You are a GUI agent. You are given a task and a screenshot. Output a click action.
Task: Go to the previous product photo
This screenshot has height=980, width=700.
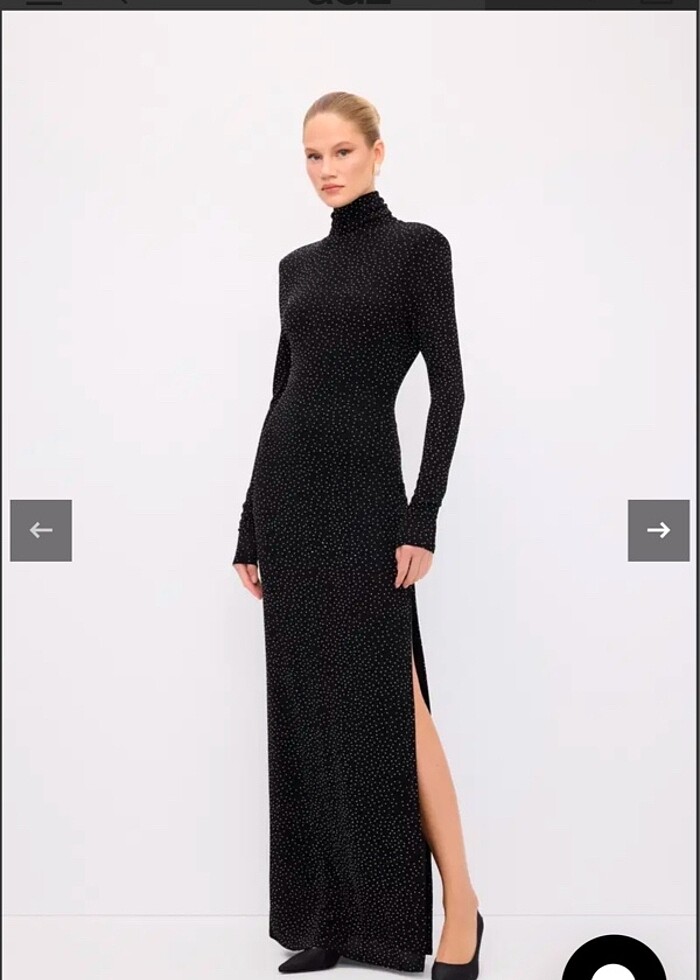(x=41, y=530)
